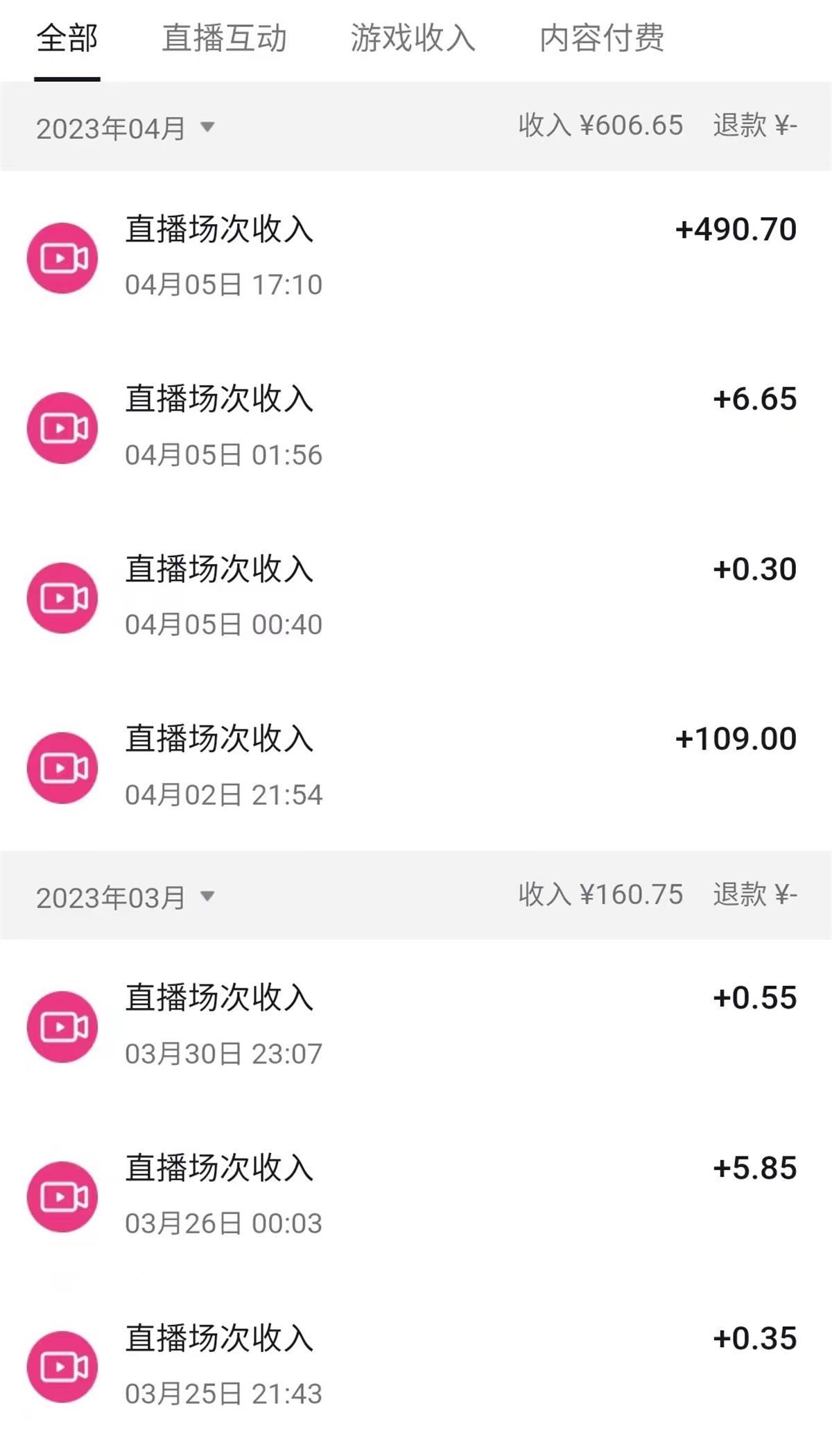
Task: Expand the 2023年04月 month picker
Action: point(125,128)
